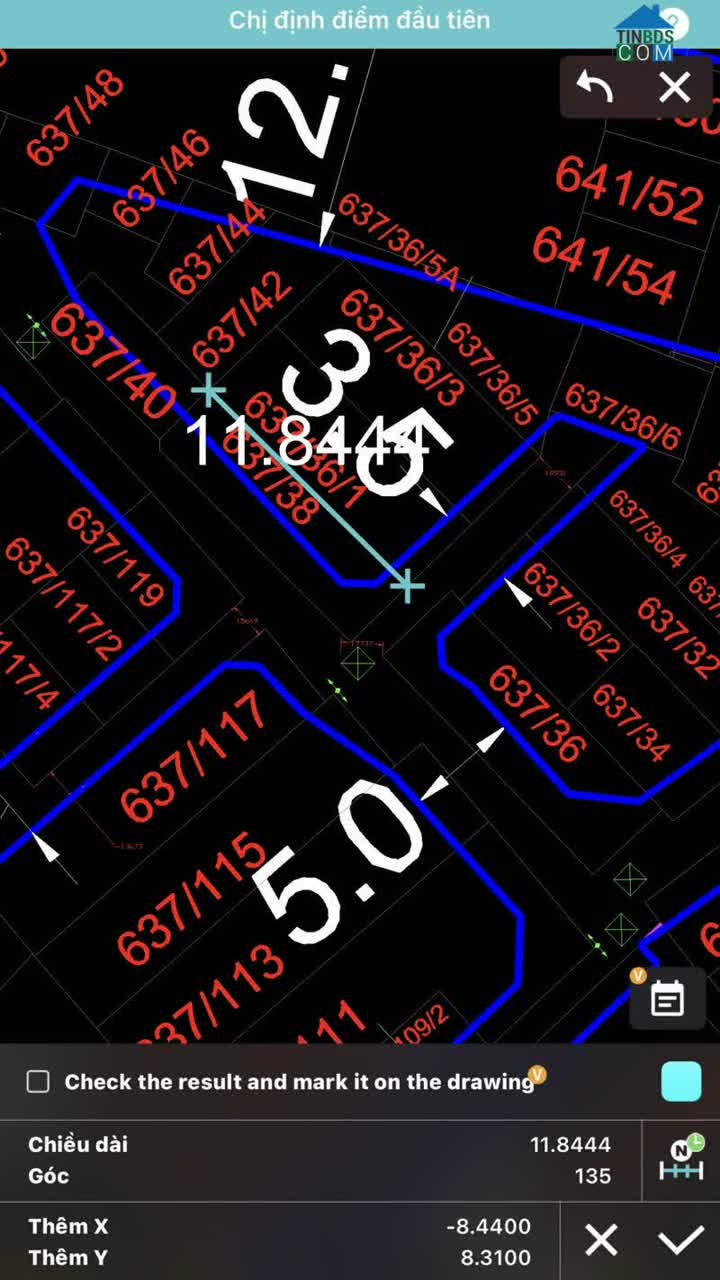The image size is (720, 1280).
Task: Undo the last measurement point
Action: pyautogui.click(x=597, y=89)
